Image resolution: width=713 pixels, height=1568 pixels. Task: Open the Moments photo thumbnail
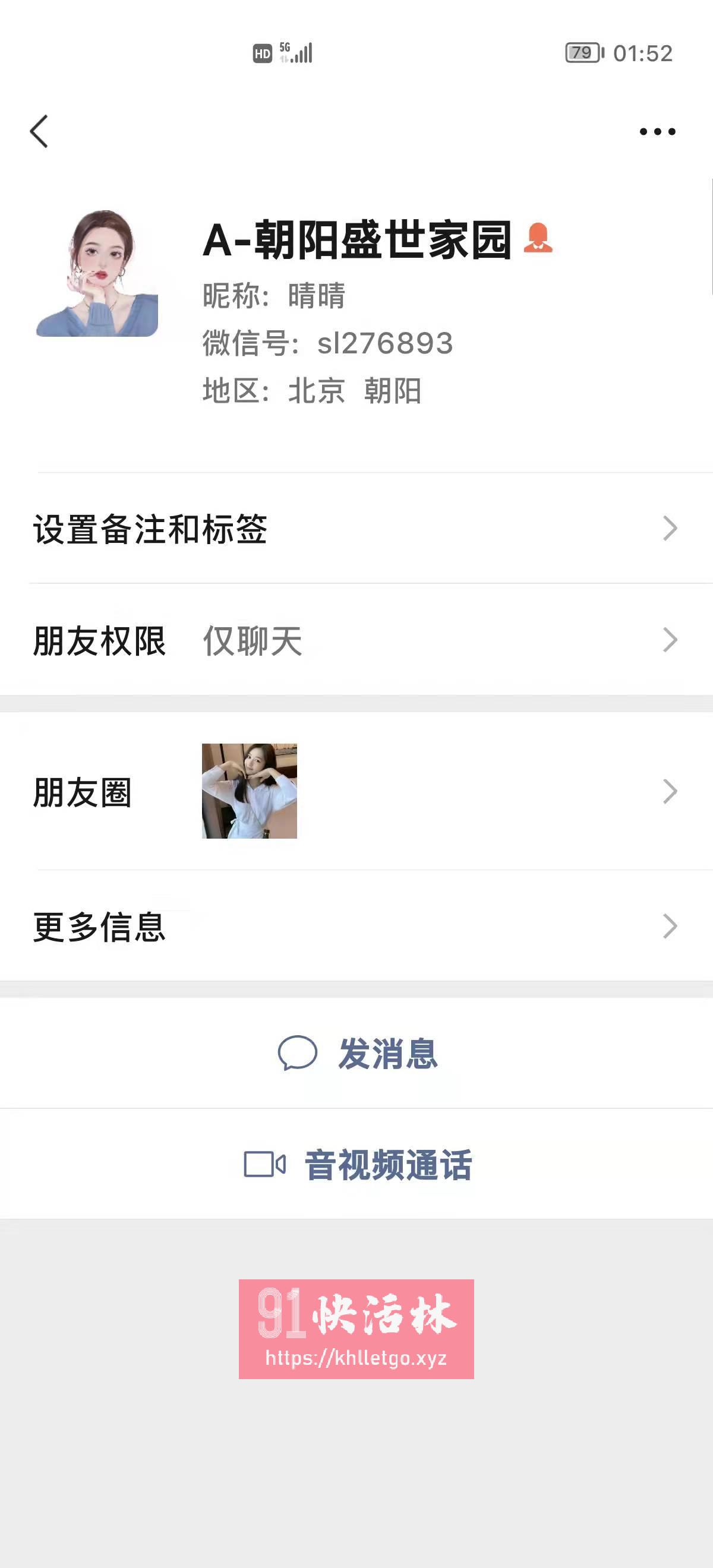[248, 791]
